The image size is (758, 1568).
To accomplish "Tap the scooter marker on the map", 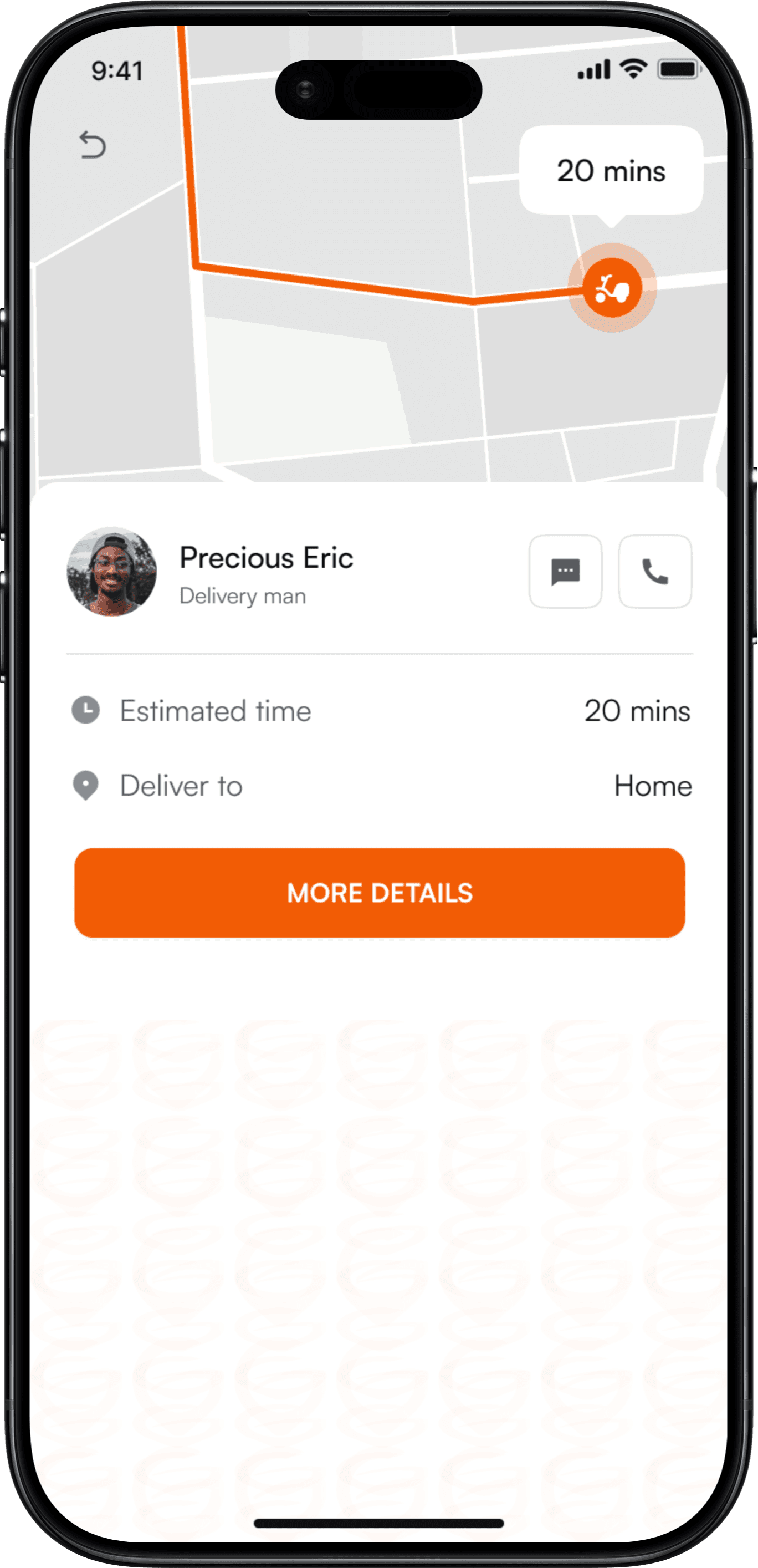I will coord(614,287).
